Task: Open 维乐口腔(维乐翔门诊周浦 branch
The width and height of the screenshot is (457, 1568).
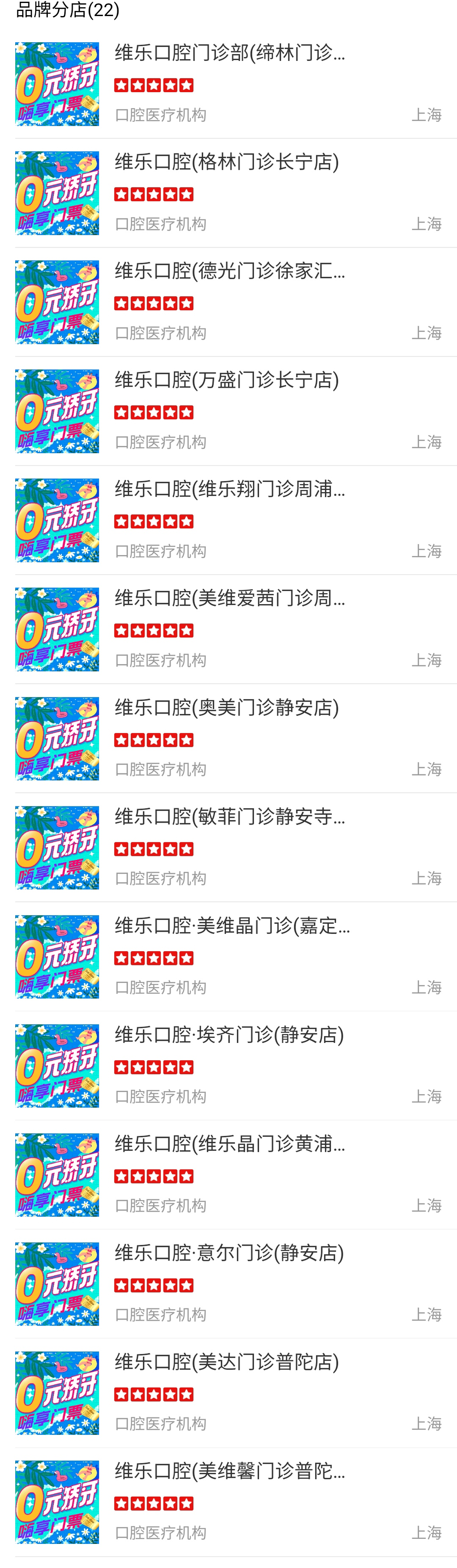Action: [x=230, y=490]
